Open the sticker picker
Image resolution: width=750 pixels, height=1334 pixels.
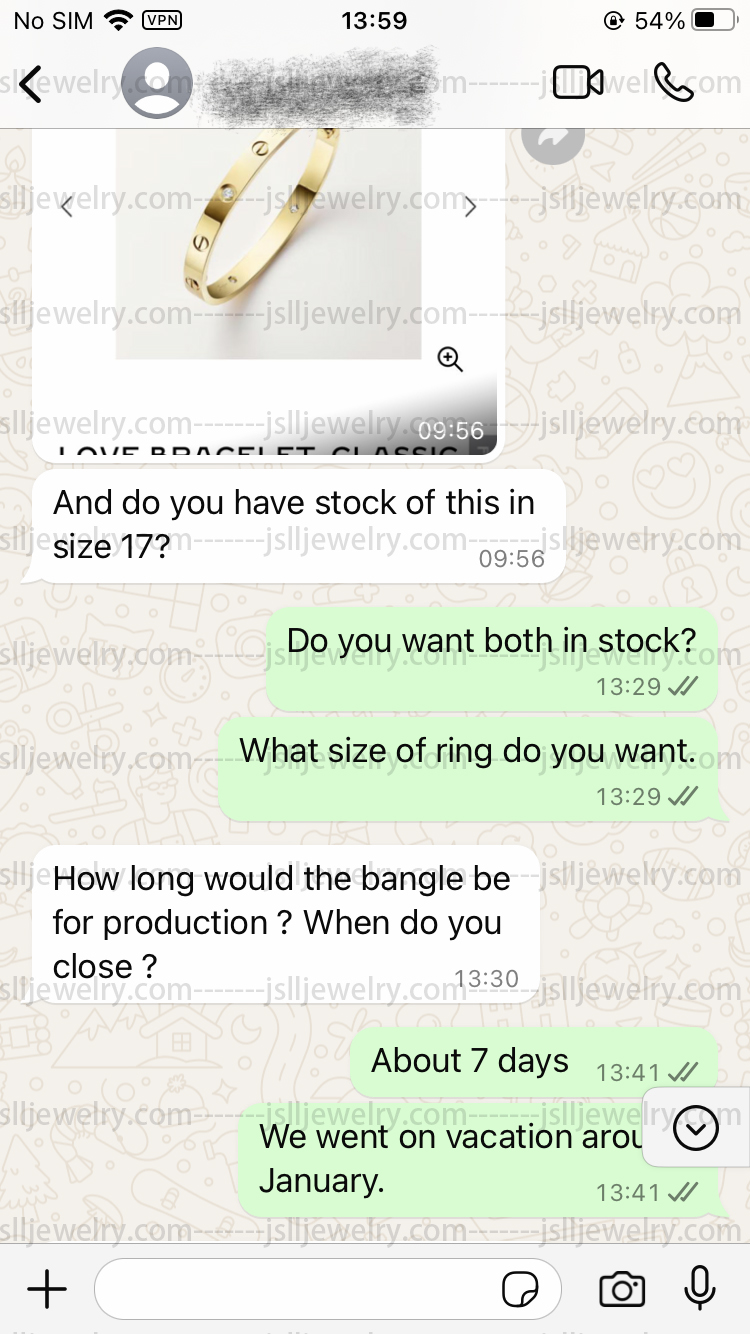[x=520, y=1290]
